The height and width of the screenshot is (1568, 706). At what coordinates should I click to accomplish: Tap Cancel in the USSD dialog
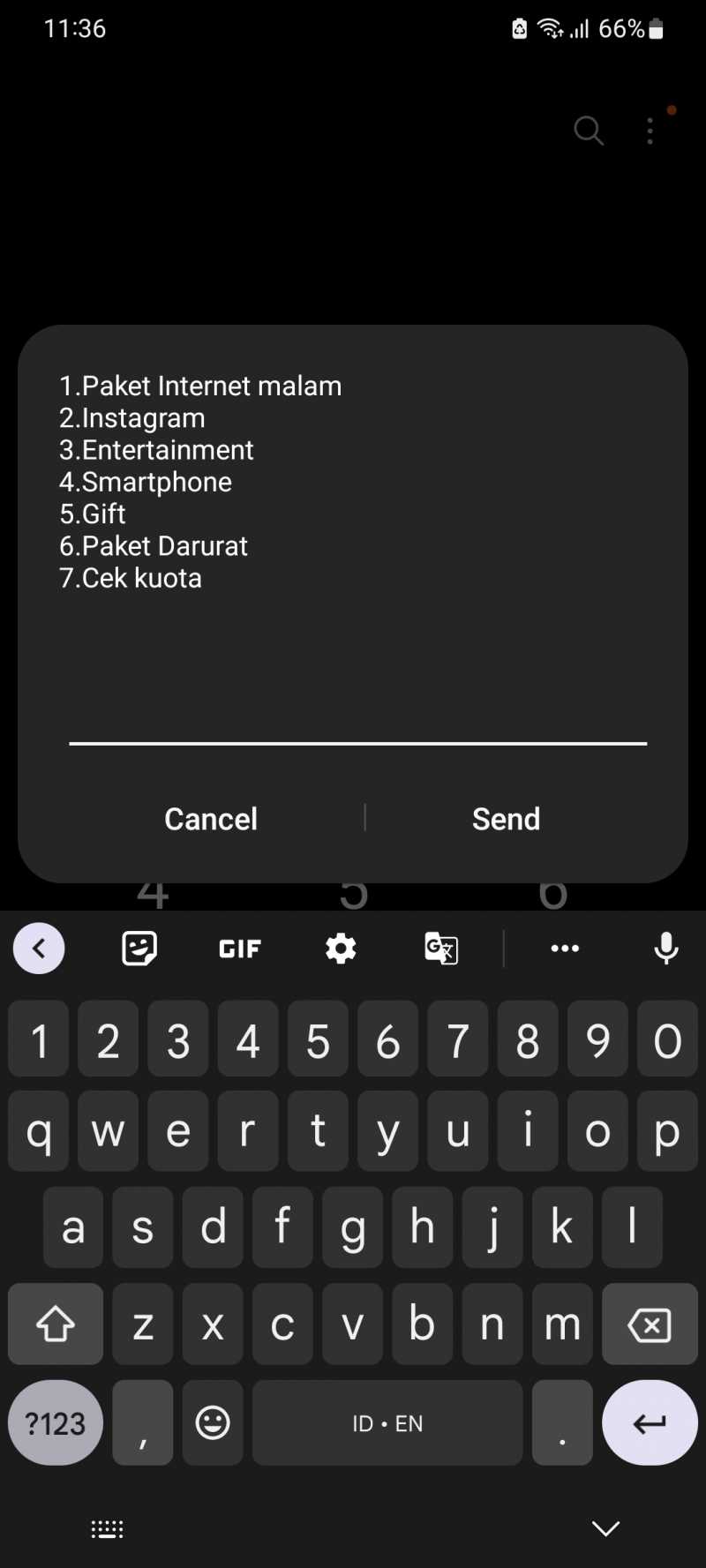(x=211, y=819)
